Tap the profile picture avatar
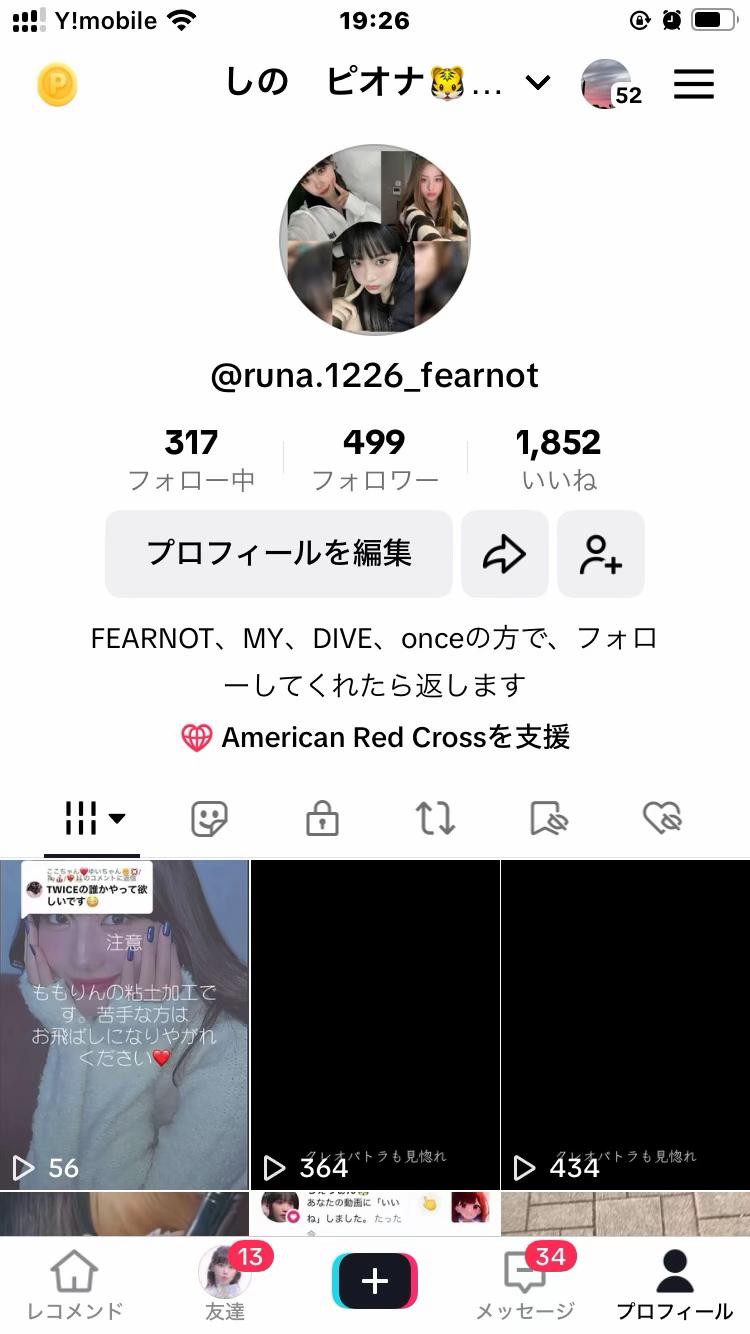750x1334 pixels. [x=375, y=239]
